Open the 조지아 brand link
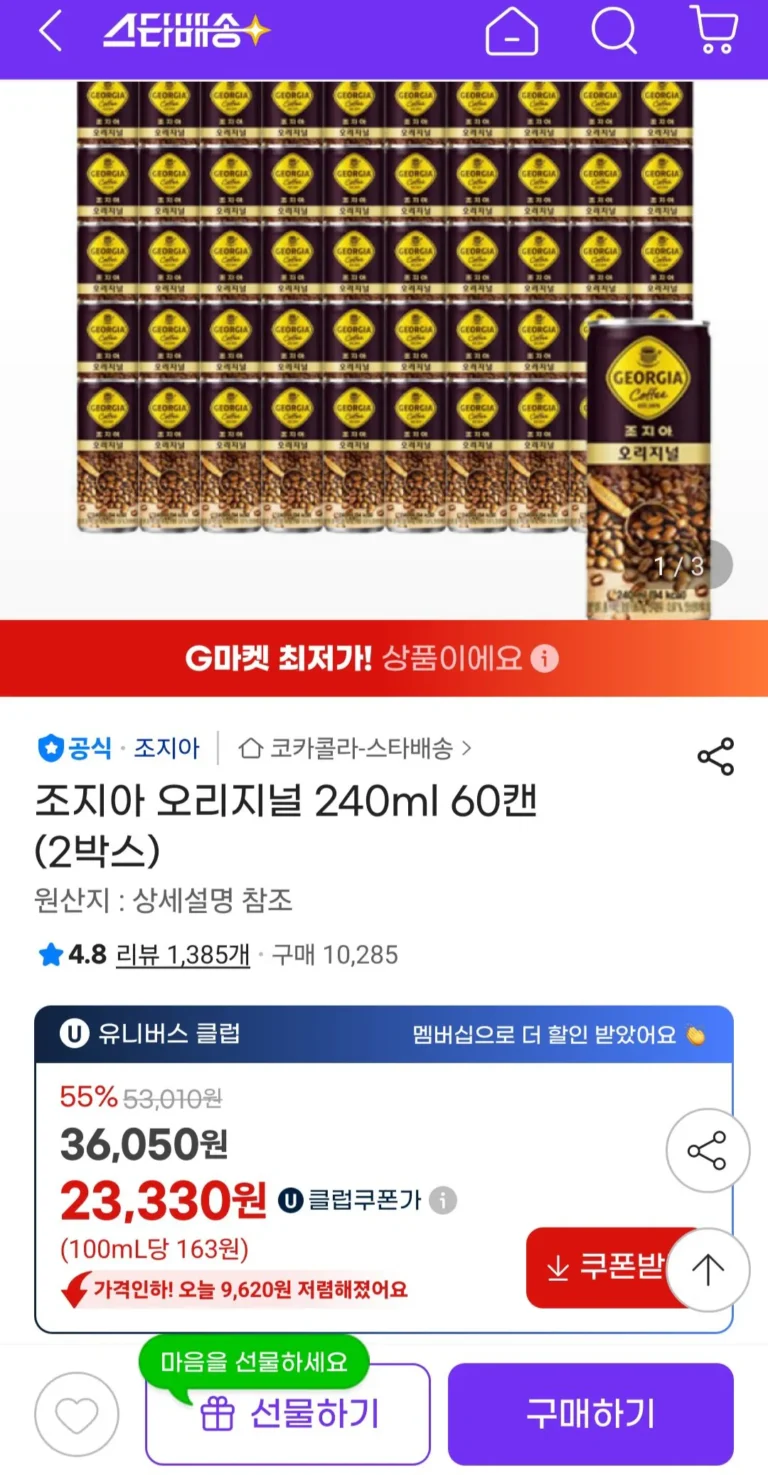Image resolution: width=768 pixels, height=1475 pixels. [167, 748]
